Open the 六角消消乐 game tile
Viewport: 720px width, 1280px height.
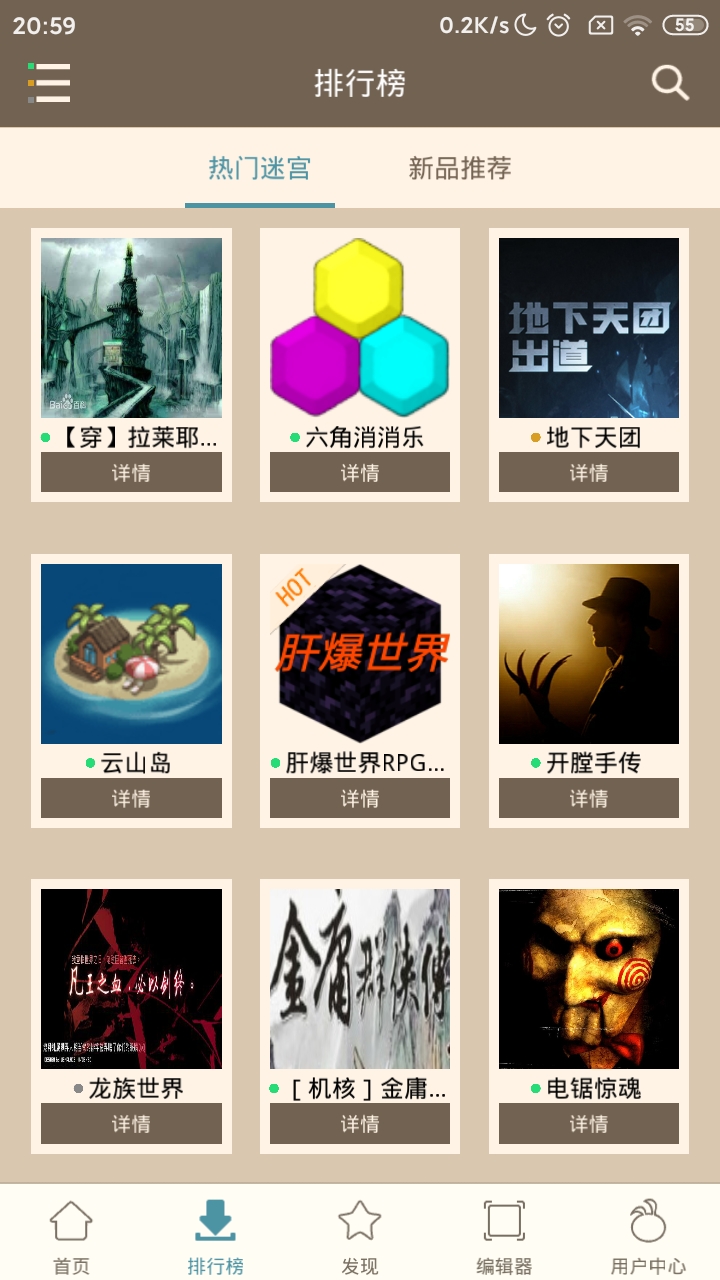click(x=360, y=328)
